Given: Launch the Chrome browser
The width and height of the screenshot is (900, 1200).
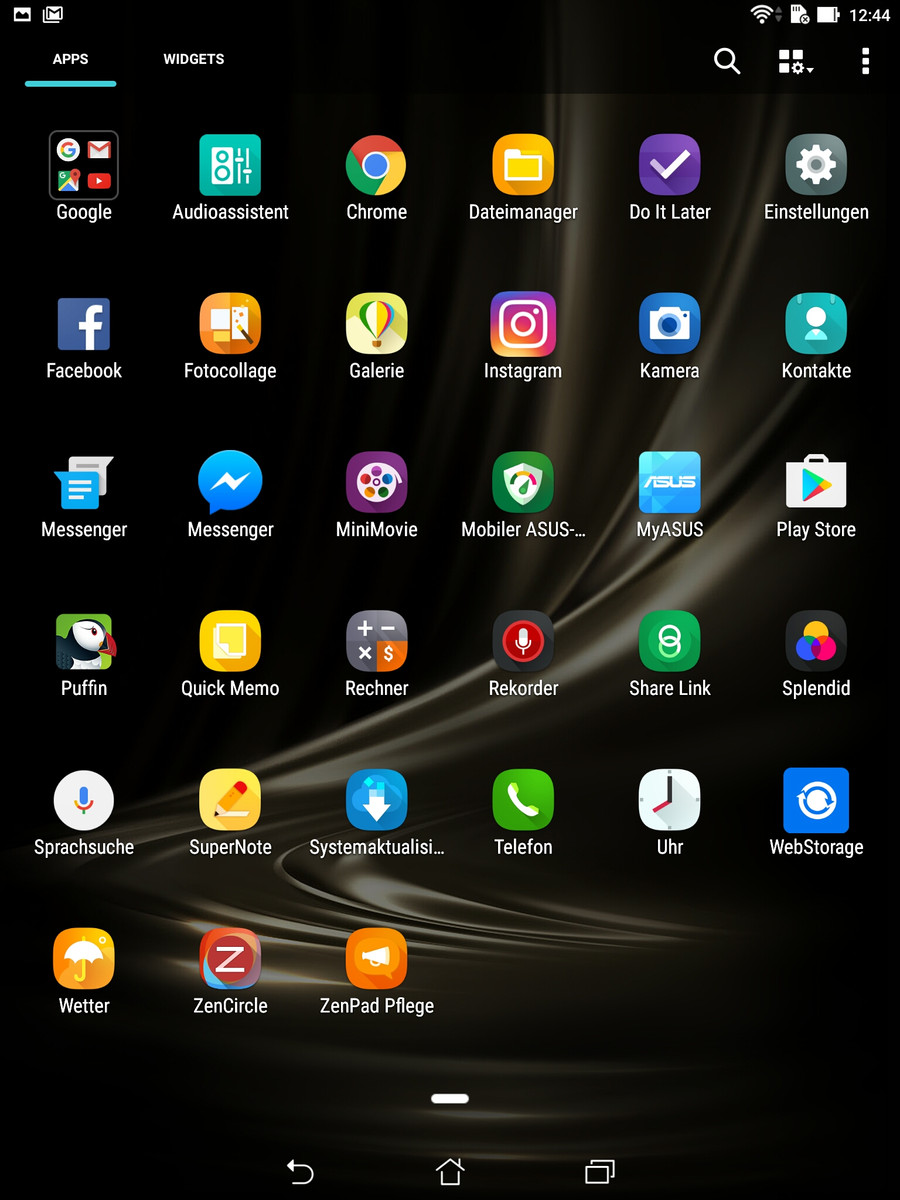Looking at the screenshot, I should pyautogui.click(x=376, y=166).
